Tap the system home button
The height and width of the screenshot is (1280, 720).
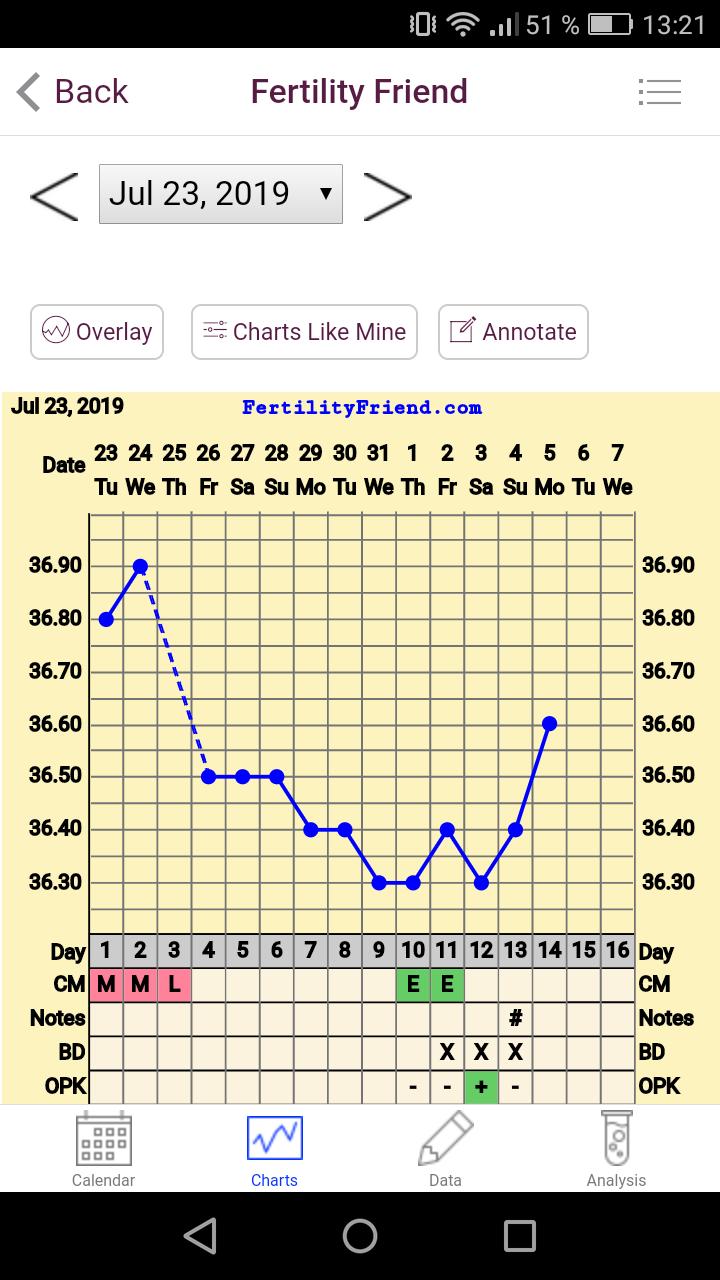[360, 1236]
